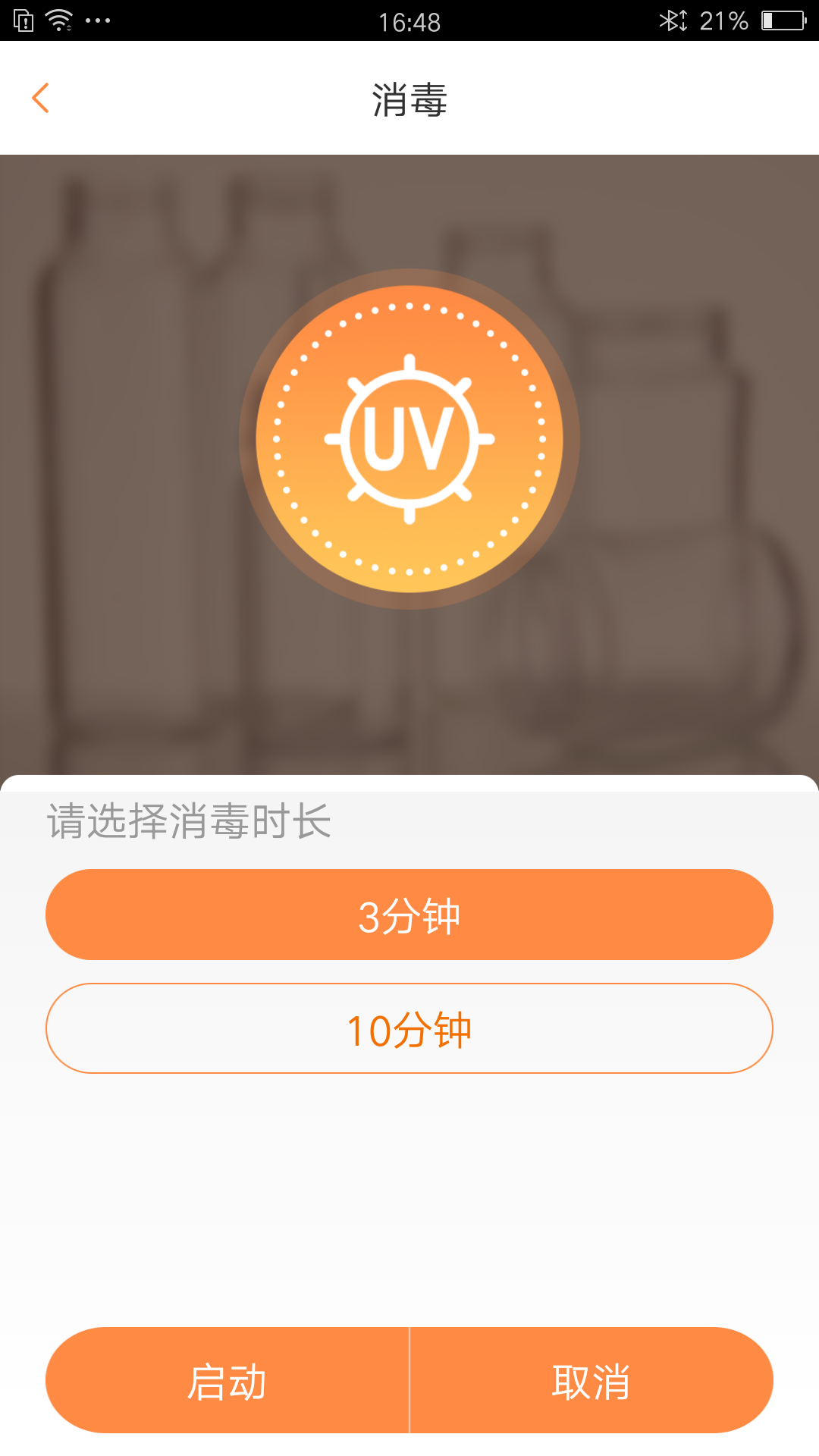
Task: Tap 启动 to start disinfection
Action: pyautogui.click(x=227, y=1381)
